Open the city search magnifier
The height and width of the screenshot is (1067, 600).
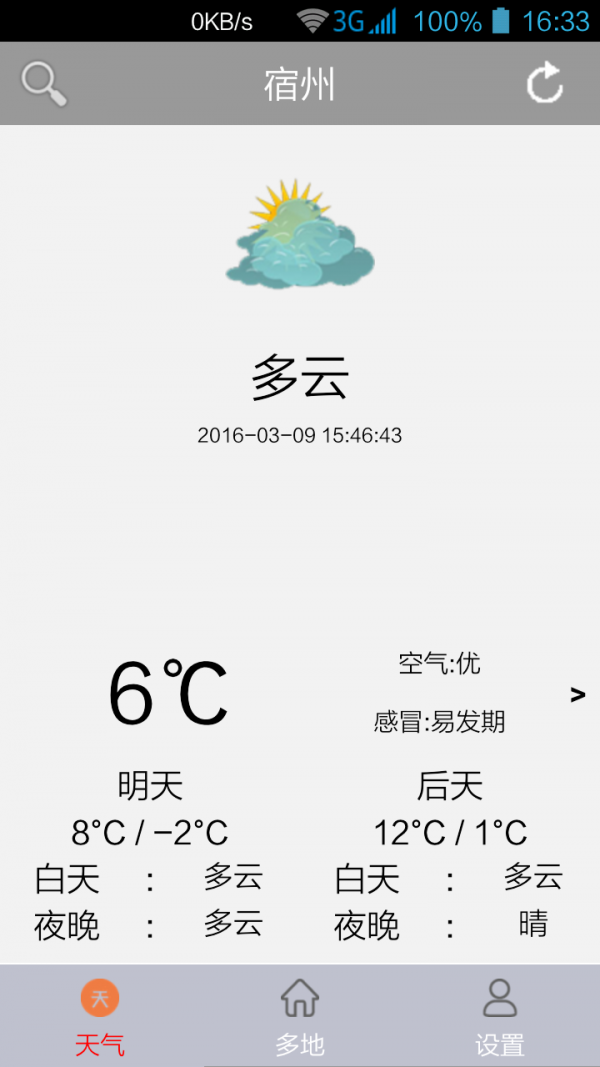pyautogui.click(x=44, y=84)
